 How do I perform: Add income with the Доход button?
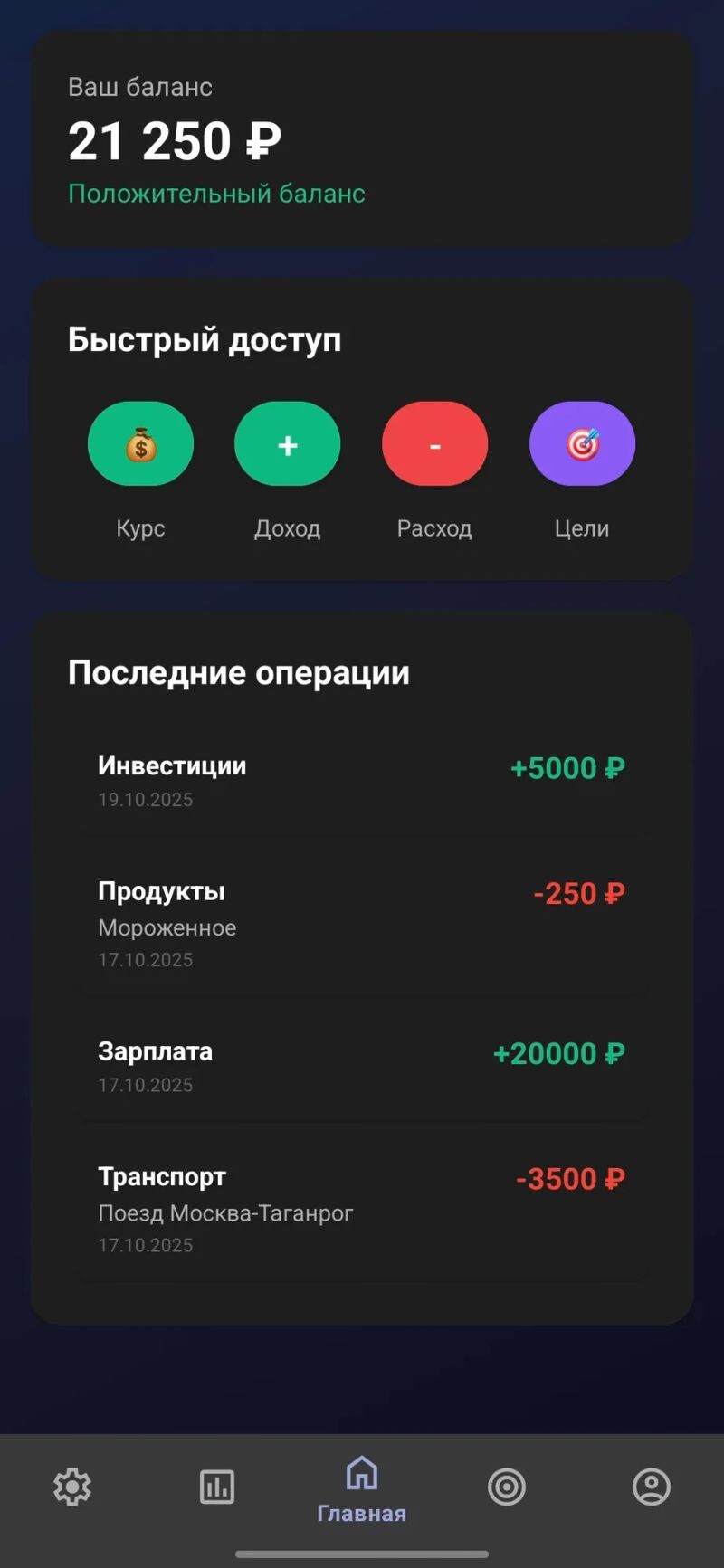287,444
